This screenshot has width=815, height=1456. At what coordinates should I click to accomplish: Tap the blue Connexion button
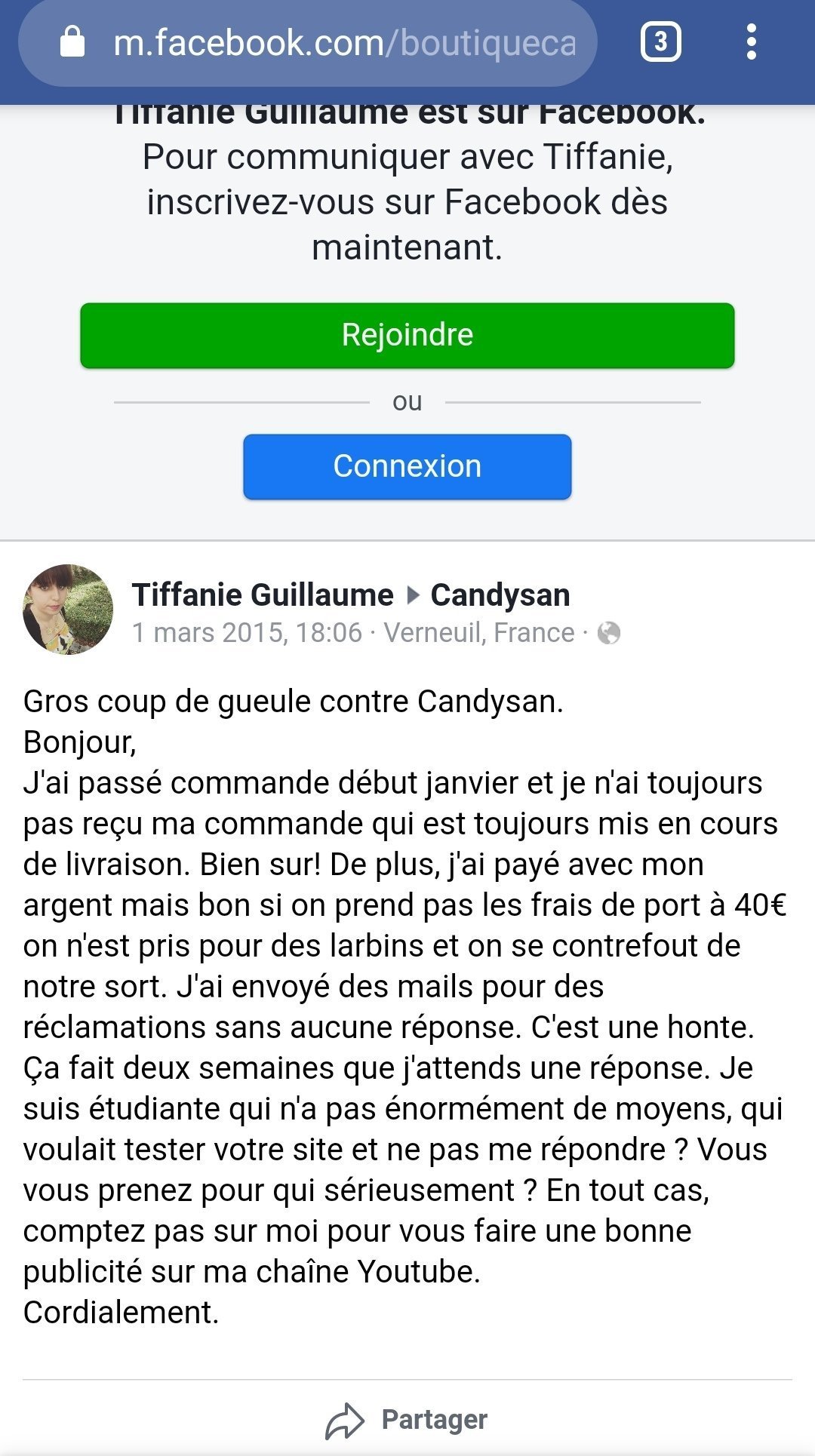tap(407, 466)
